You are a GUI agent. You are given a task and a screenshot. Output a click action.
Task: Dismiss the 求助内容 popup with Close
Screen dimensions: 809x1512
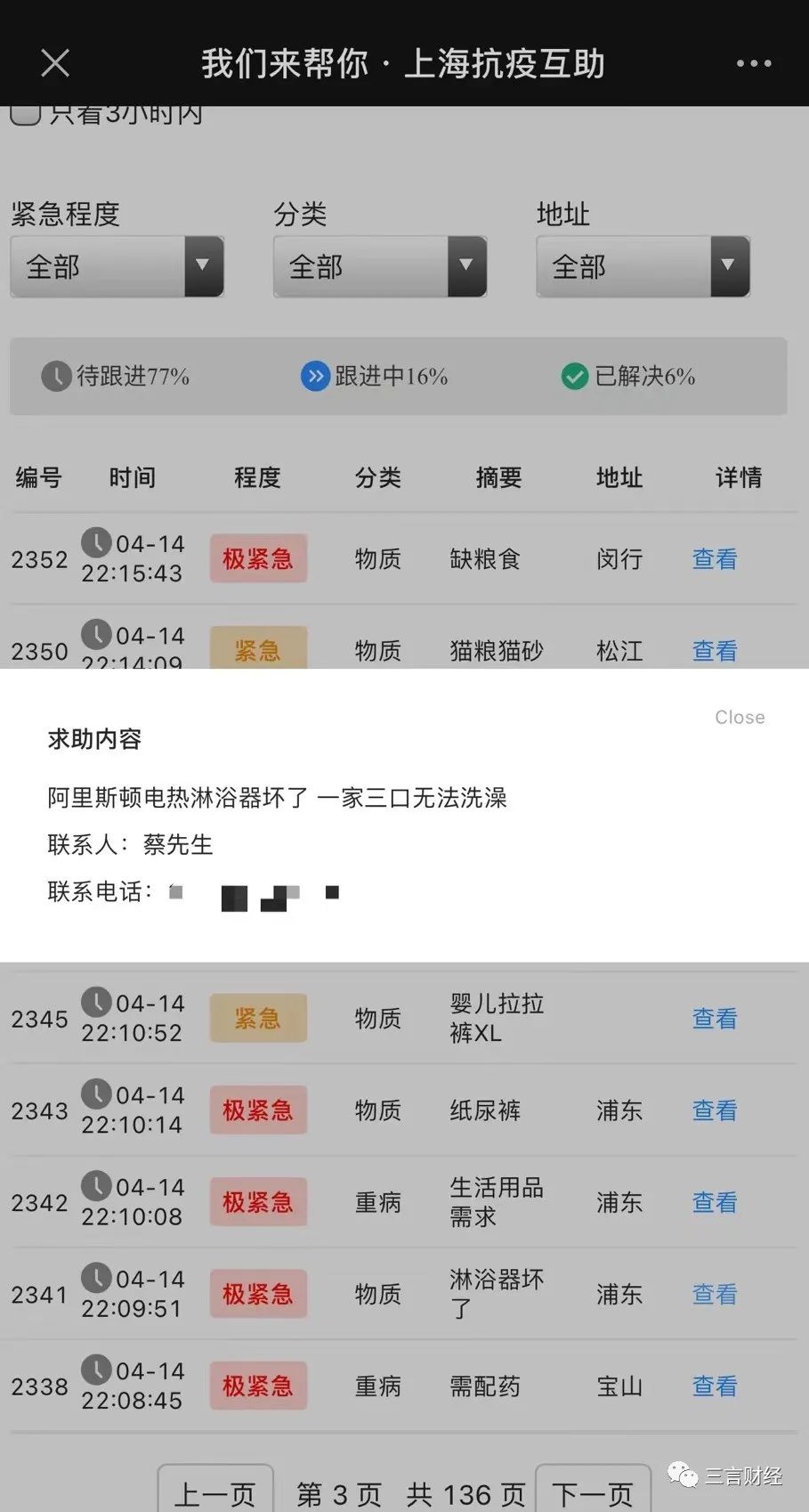click(x=739, y=717)
